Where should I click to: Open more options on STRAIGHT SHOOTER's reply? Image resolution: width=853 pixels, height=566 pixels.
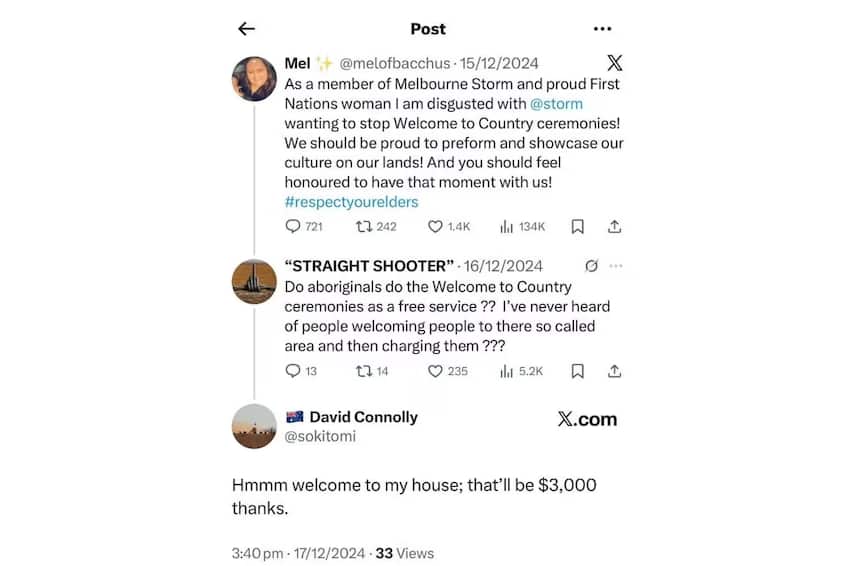pos(616,266)
